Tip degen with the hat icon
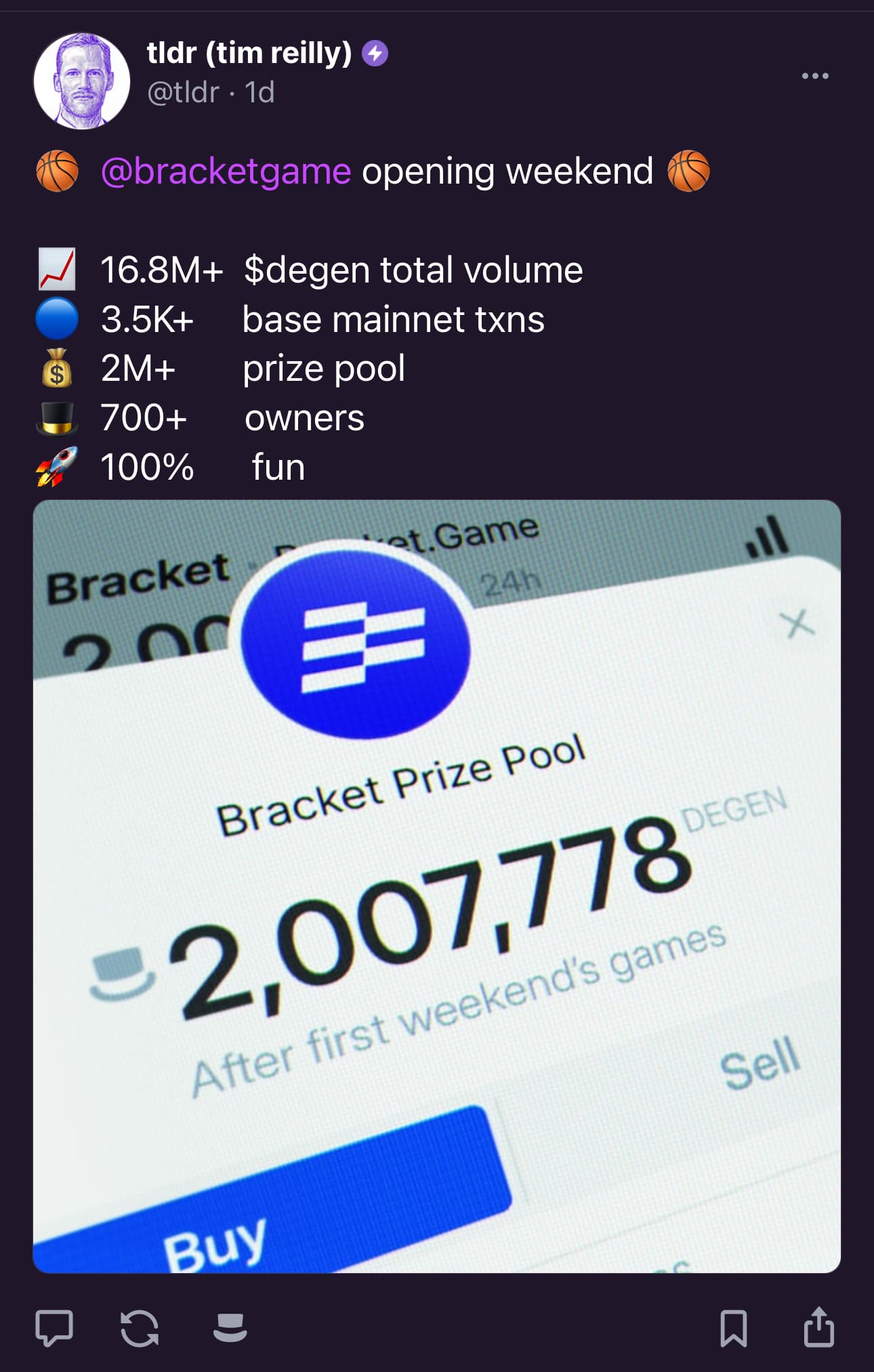 (230, 1328)
